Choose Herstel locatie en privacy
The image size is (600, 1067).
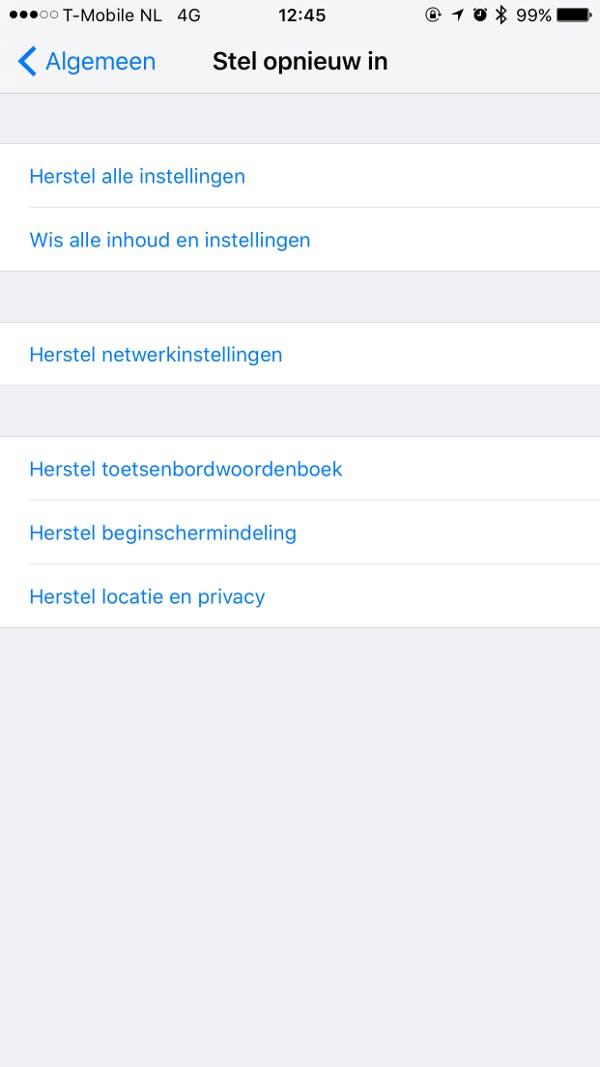(147, 597)
